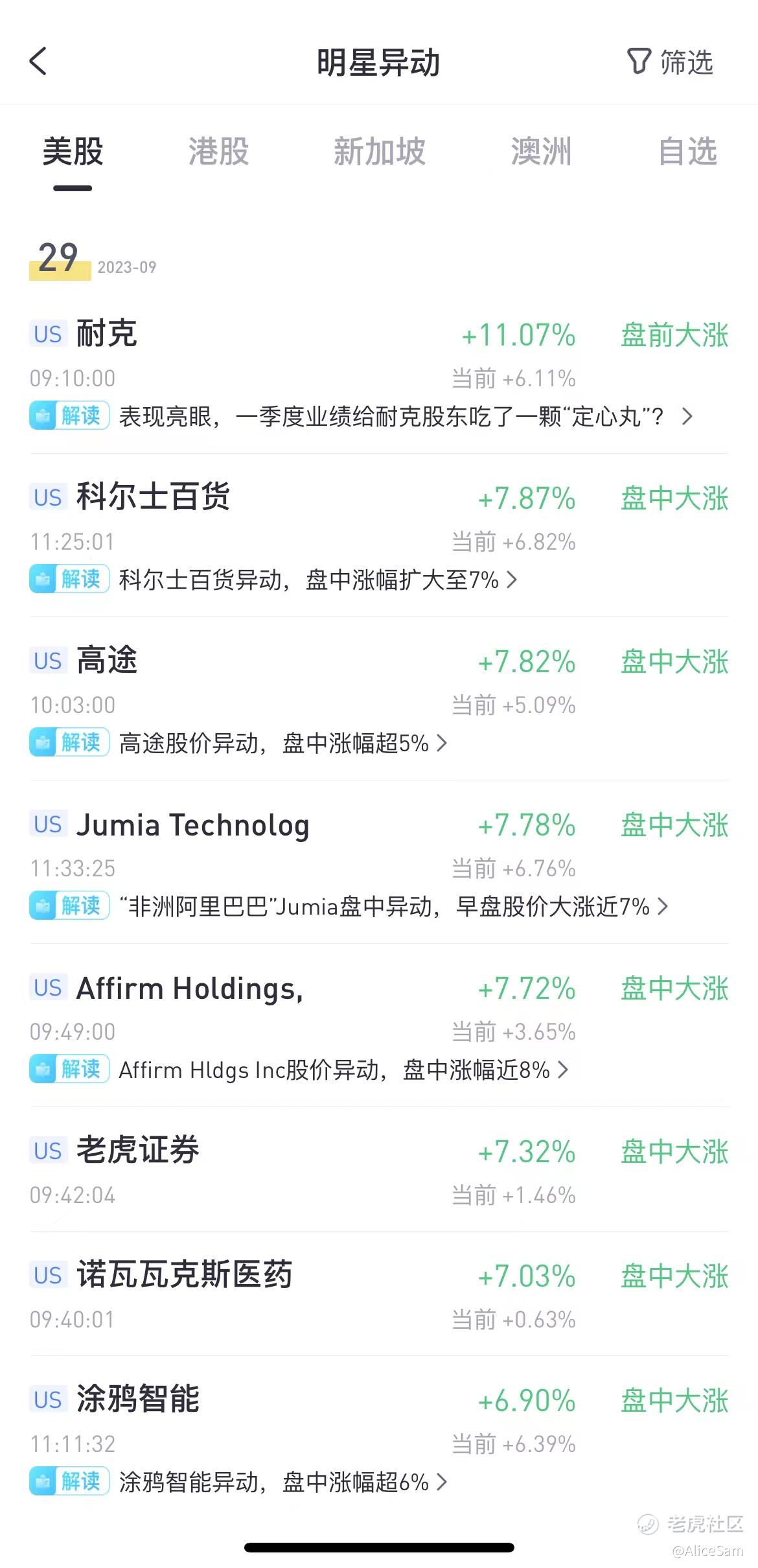Read Affirm Hldgs Inc股价异动 article
This screenshot has width=758, height=1568.
pos(334,1070)
